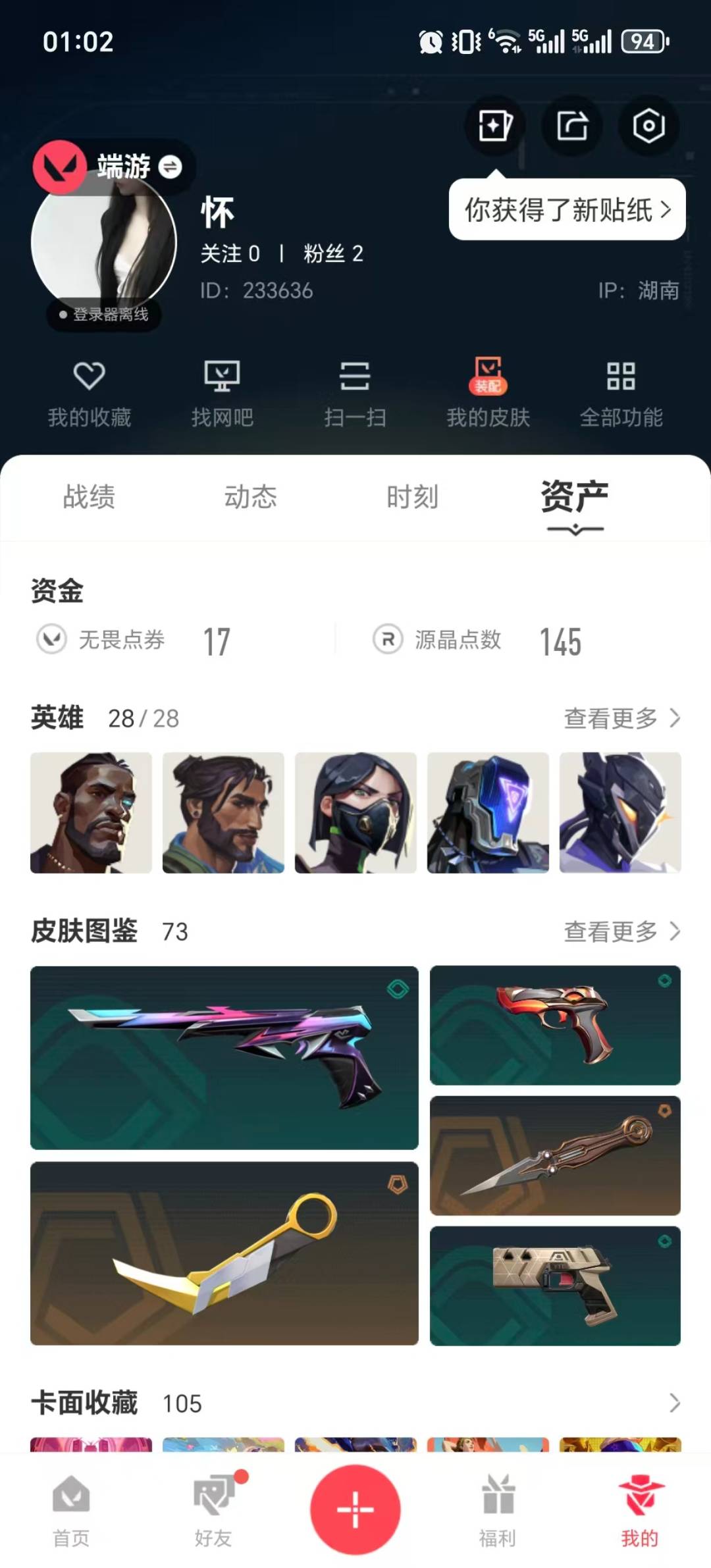Screen dimensions: 711x1568
Task: Expand 查看更多 beside 皮肤图鉴
Action: pyautogui.click(x=621, y=932)
